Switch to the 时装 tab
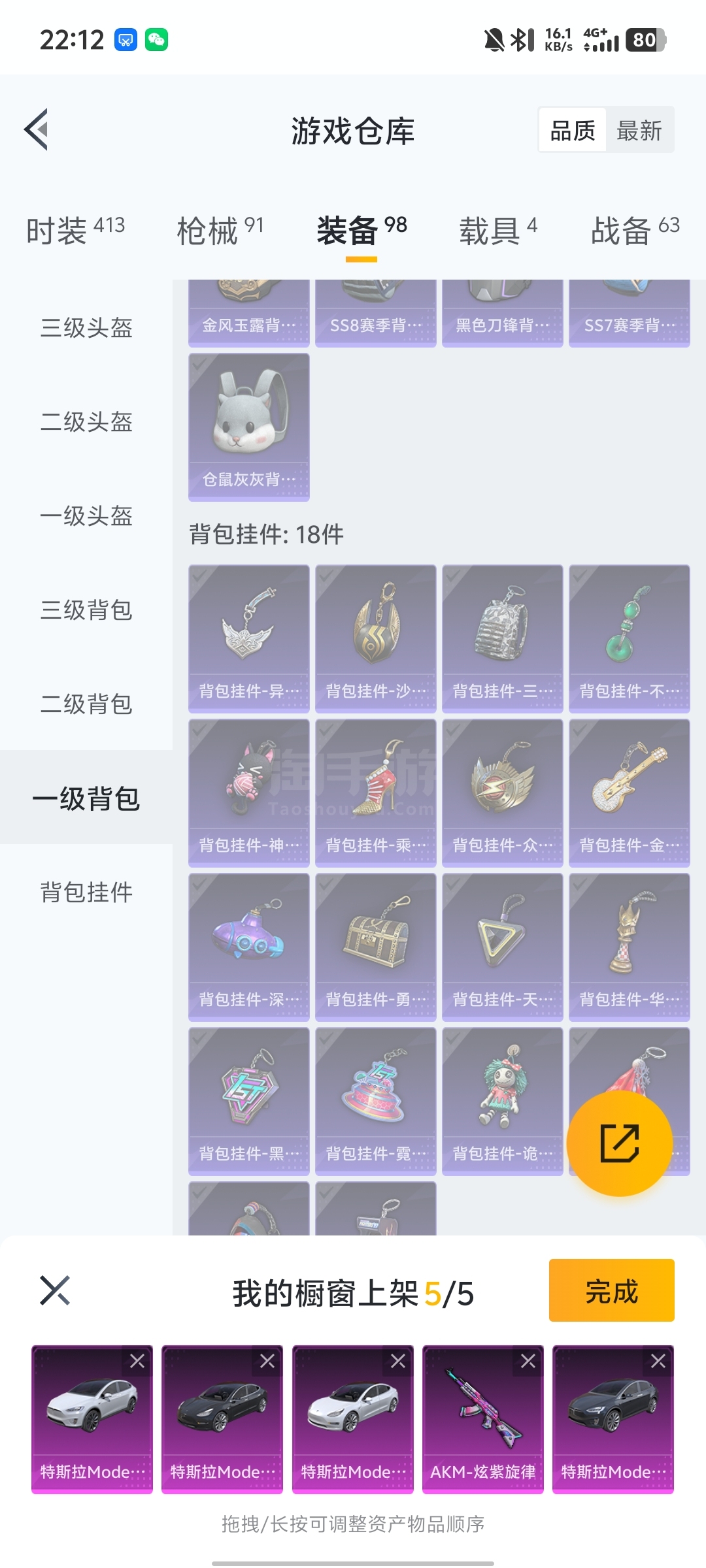Image resolution: width=706 pixels, height=1568 pixels. tap(75, 230)
